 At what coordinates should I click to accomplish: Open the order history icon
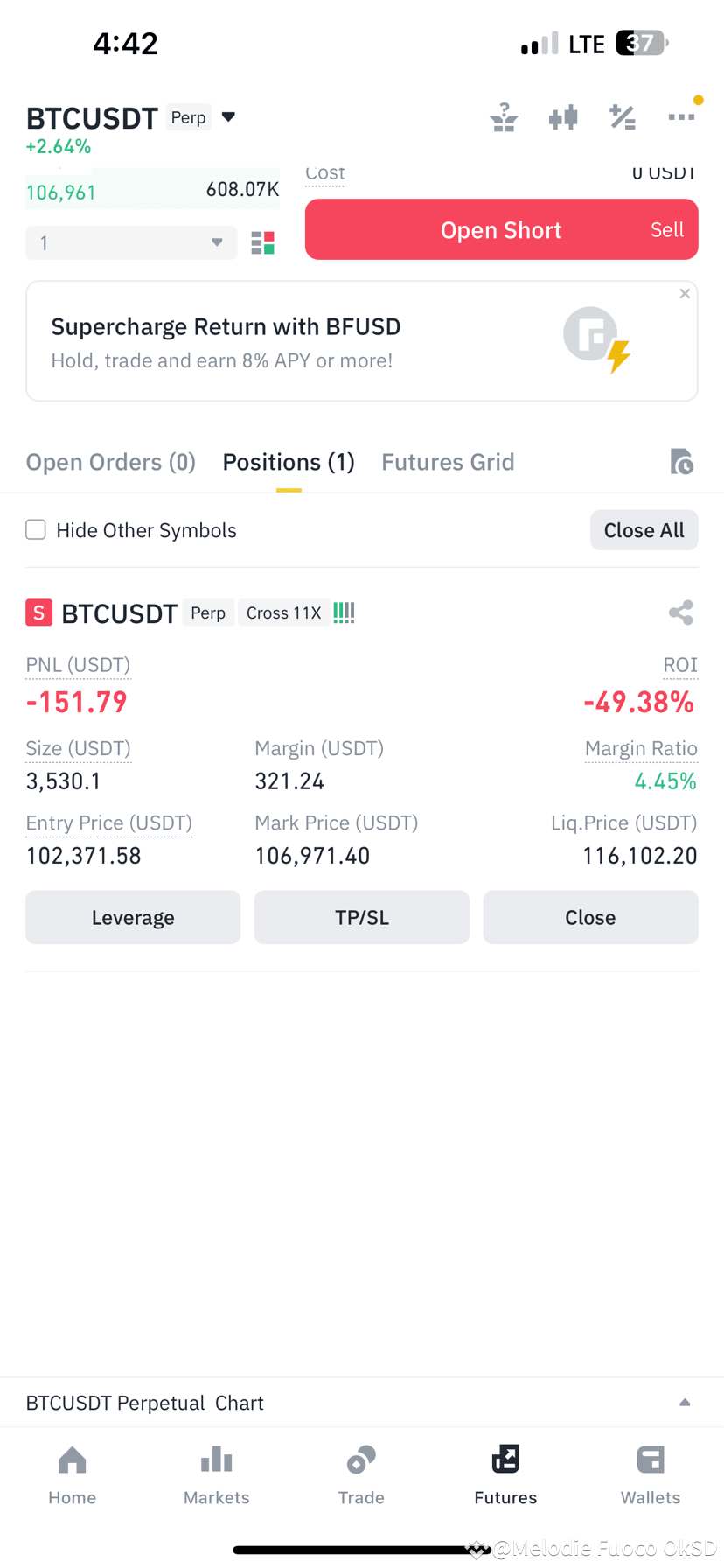pyautogui.click(x=682, y=462)
